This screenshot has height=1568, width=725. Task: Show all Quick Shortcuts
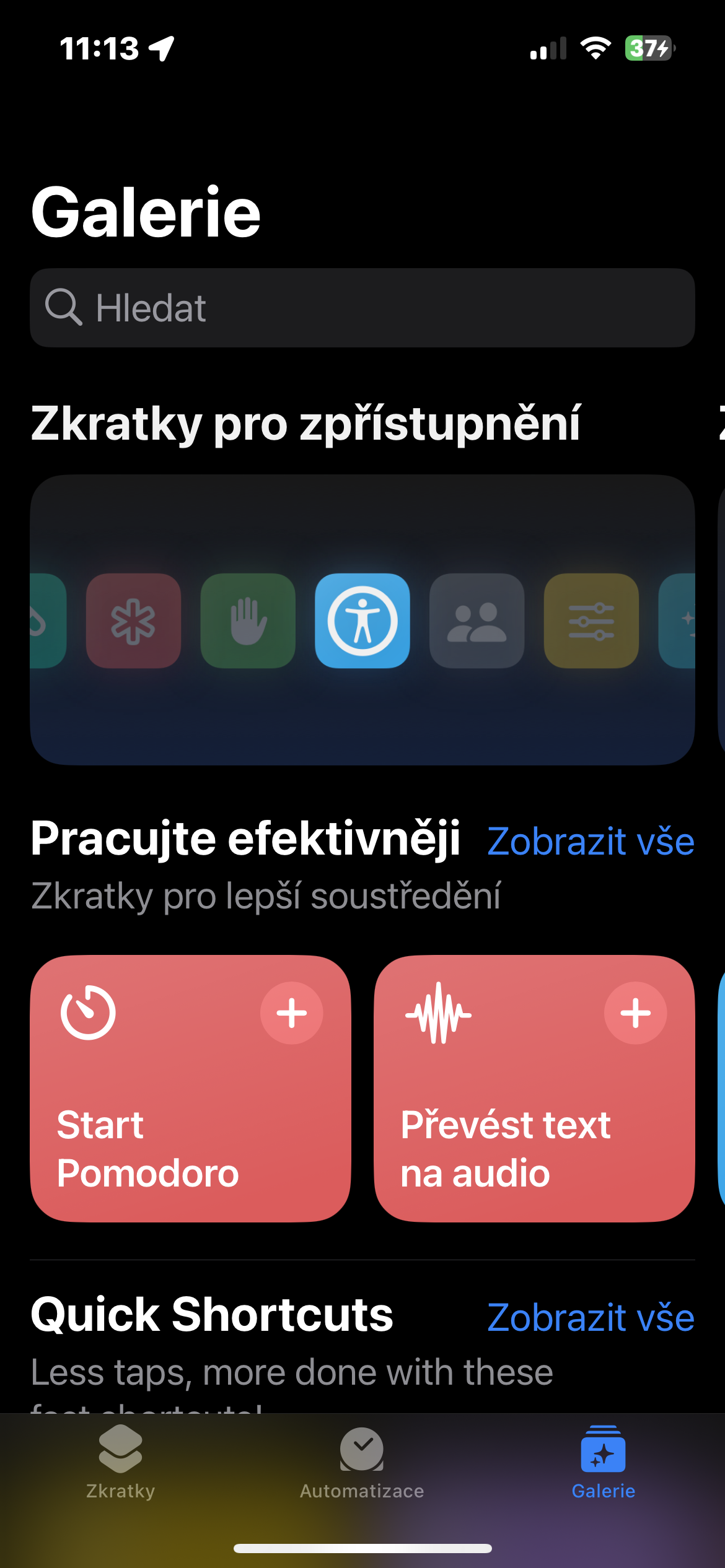pyautogui.click(x=591, y=1317)
